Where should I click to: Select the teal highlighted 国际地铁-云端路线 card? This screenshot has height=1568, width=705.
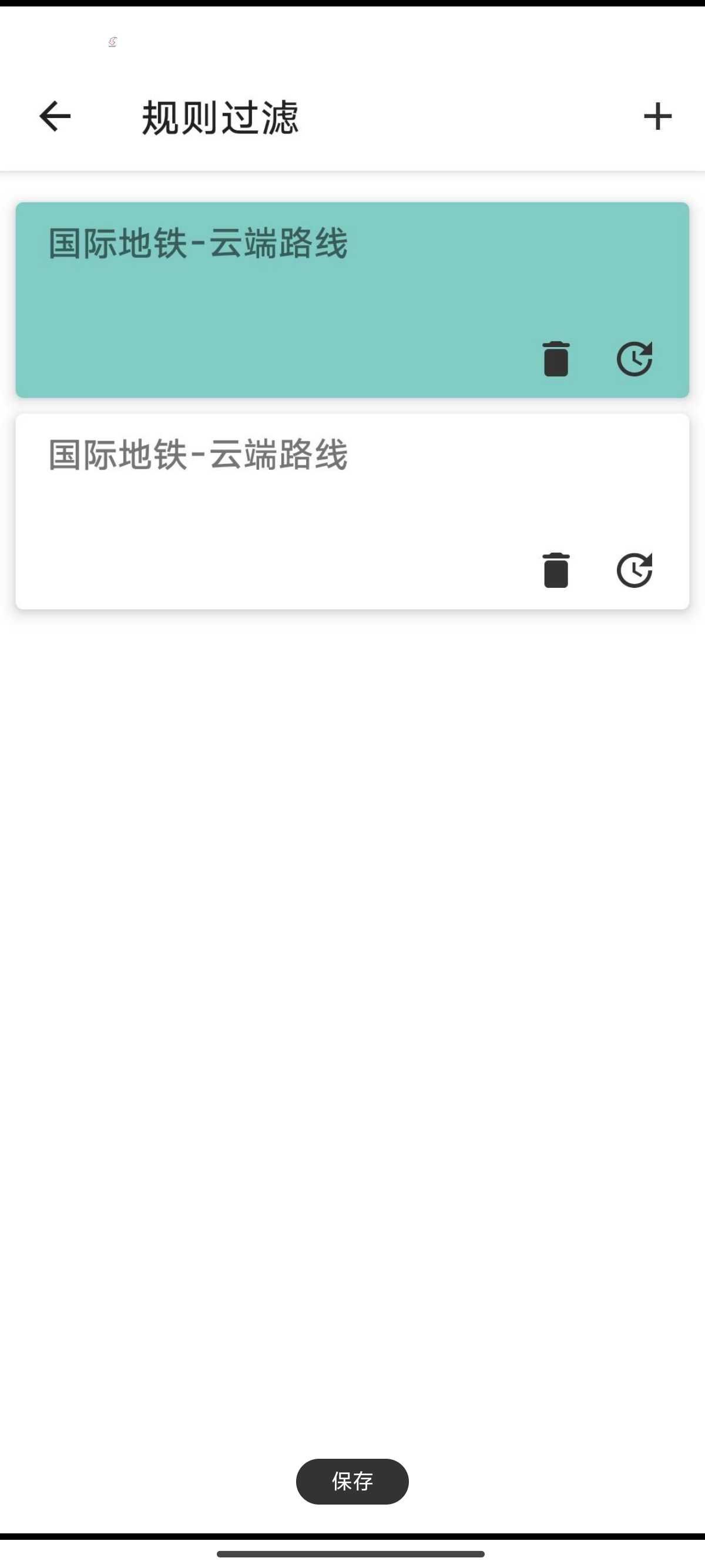352,300
